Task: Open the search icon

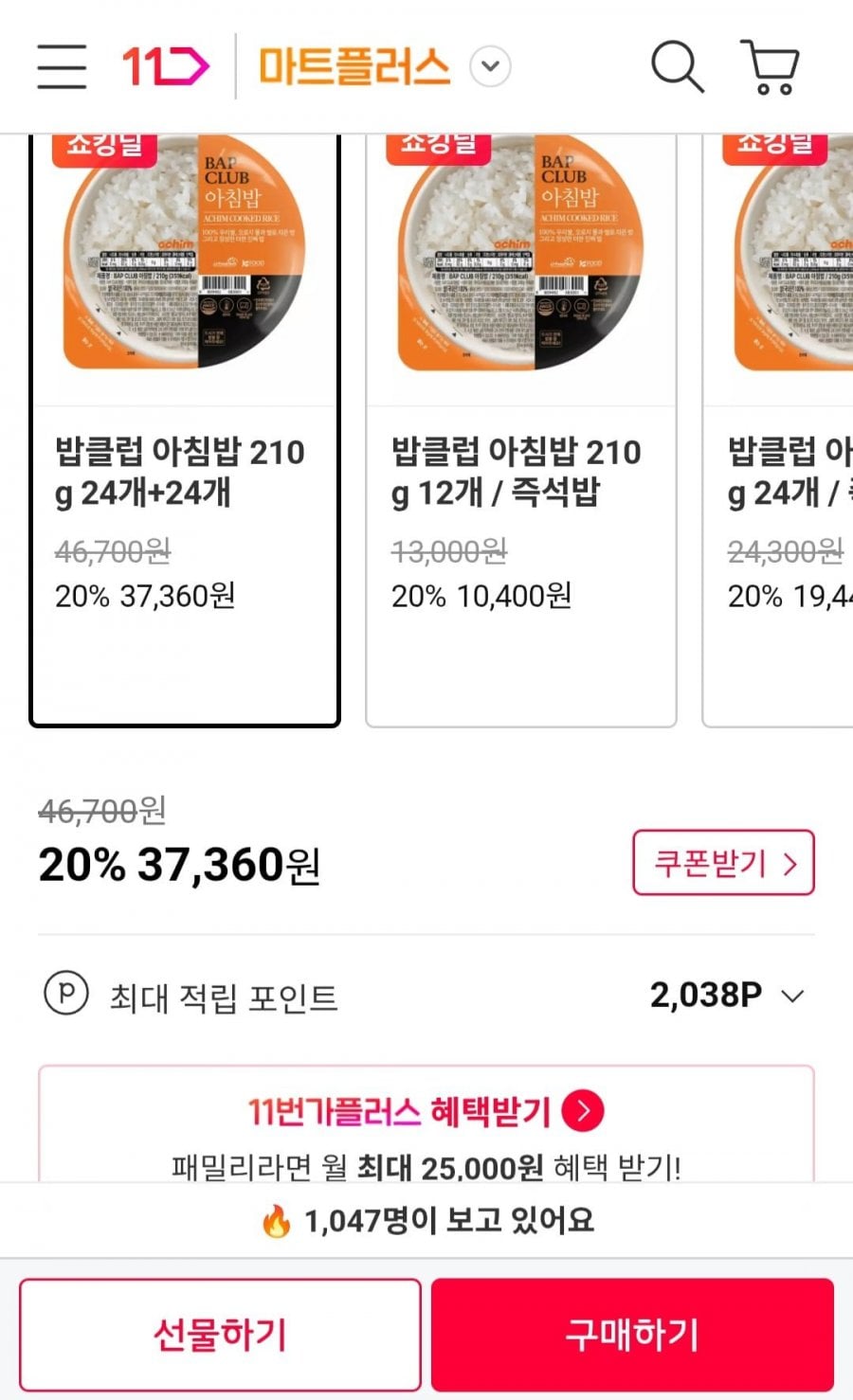Action: (677, 66)
